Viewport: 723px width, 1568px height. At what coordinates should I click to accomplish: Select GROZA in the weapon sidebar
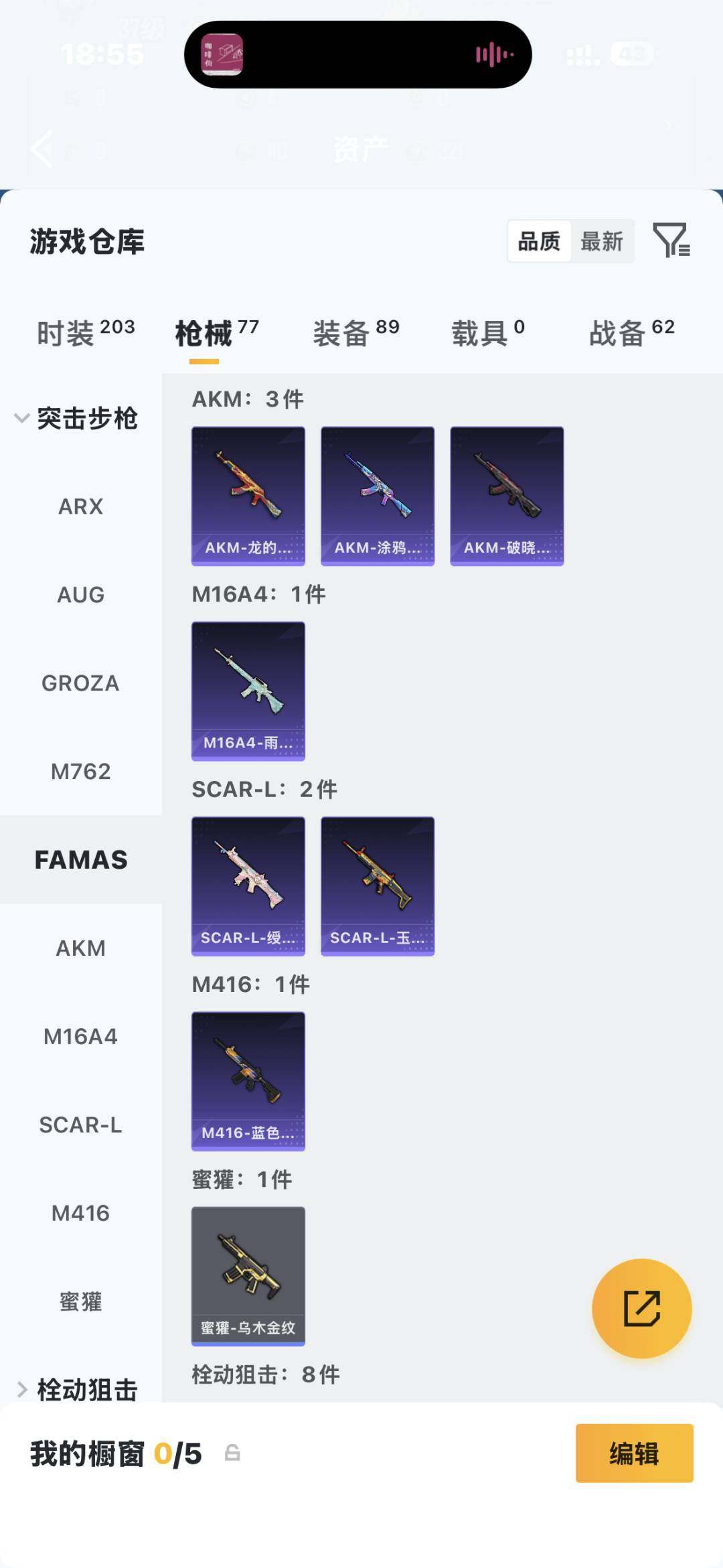tap(80, 683)
